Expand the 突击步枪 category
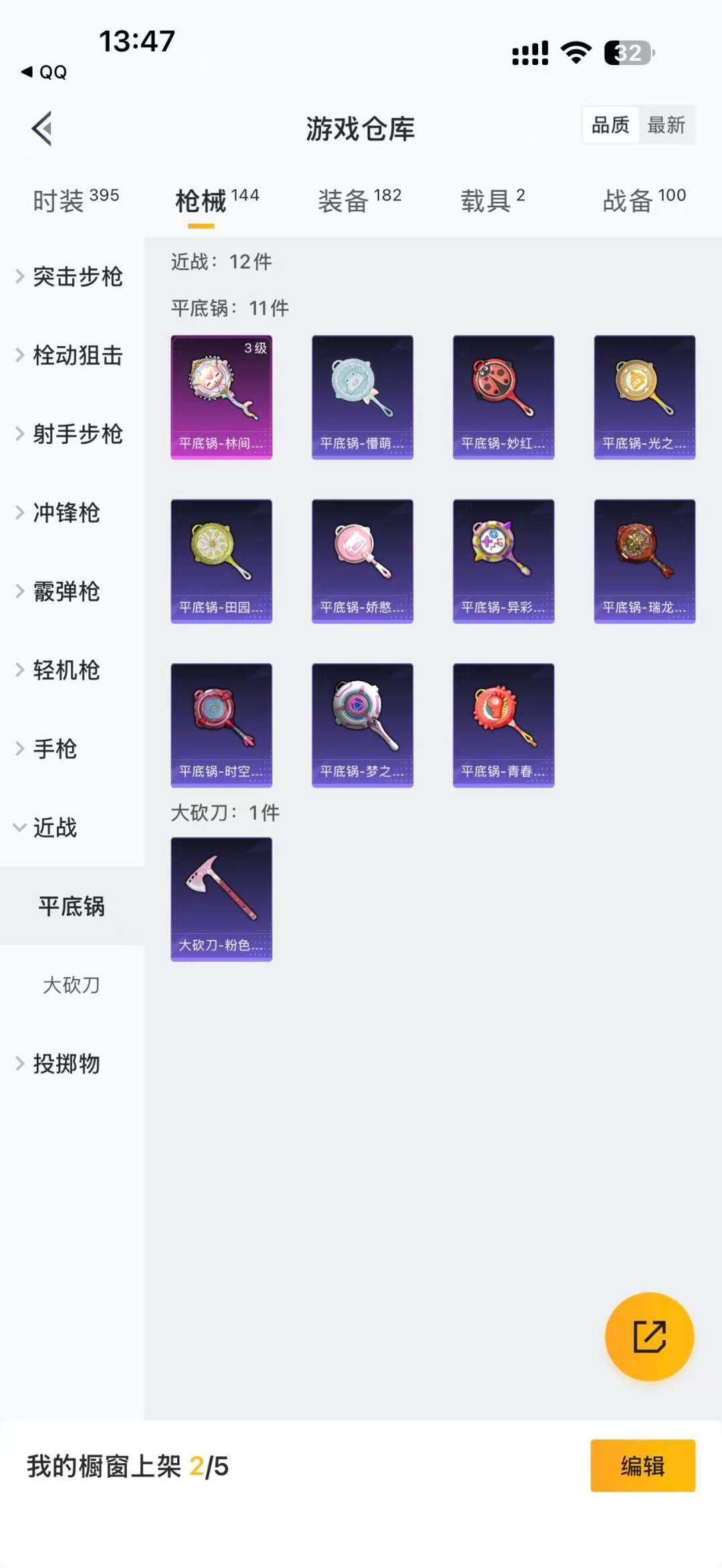The image size is (722, 1568). tap(78, 277)
